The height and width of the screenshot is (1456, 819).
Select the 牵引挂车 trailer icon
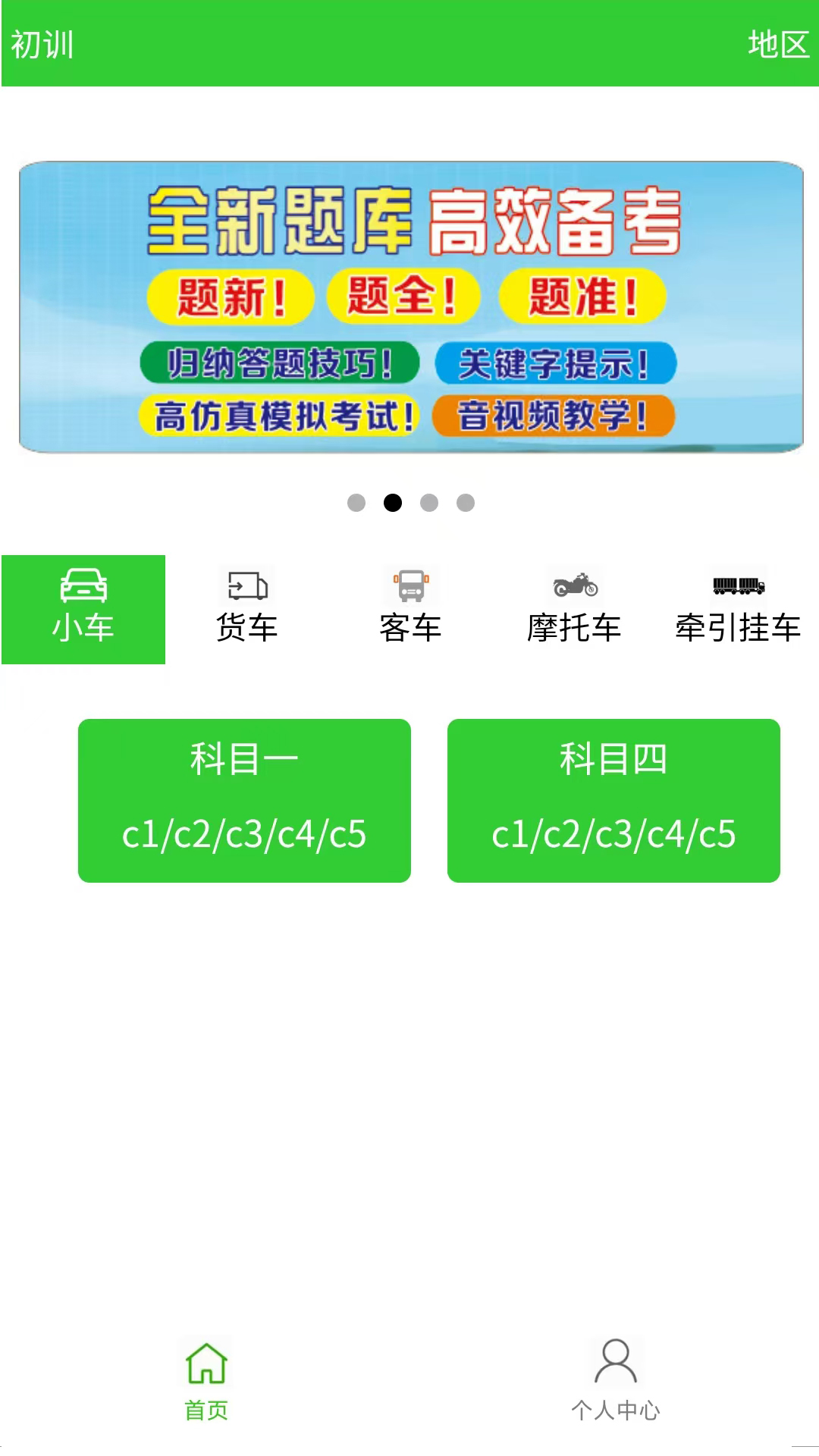[x=738, y=584]
